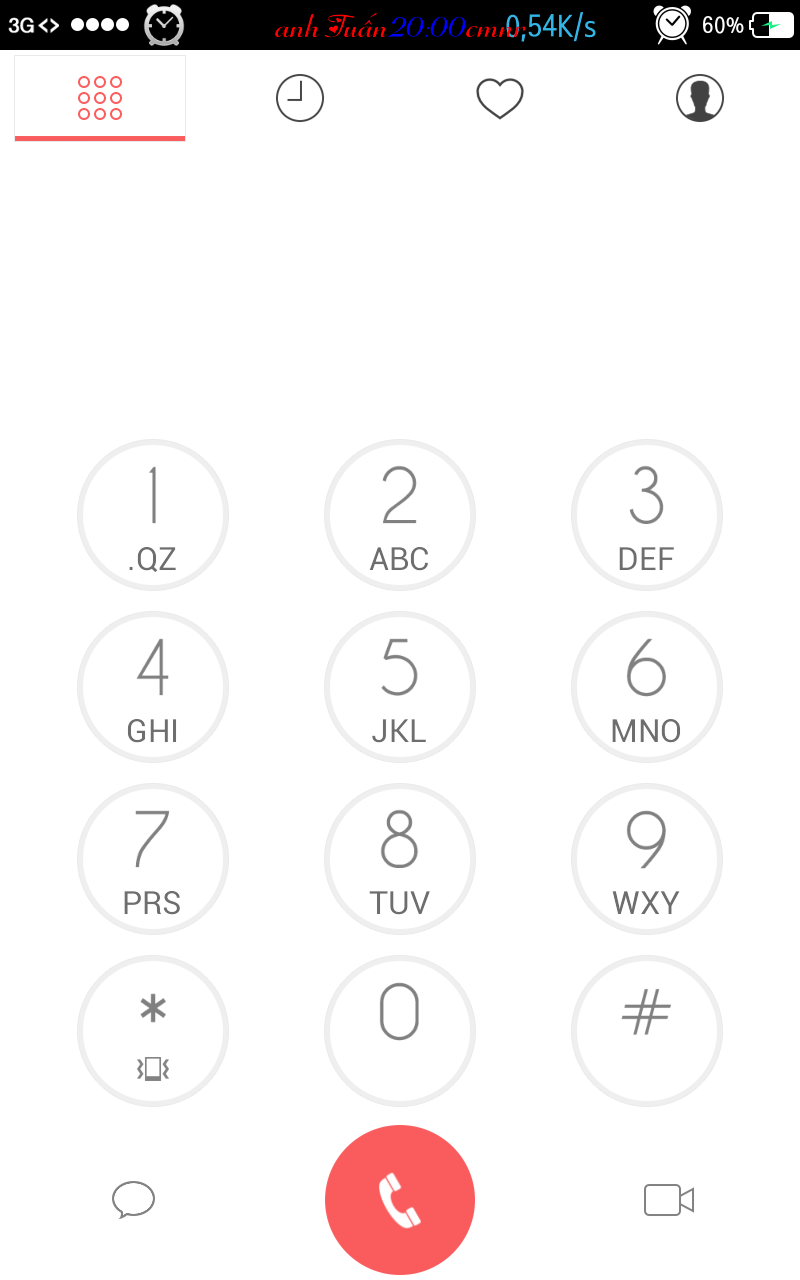
Task: Enter the hash # key
Action: tap(647, 1031)
